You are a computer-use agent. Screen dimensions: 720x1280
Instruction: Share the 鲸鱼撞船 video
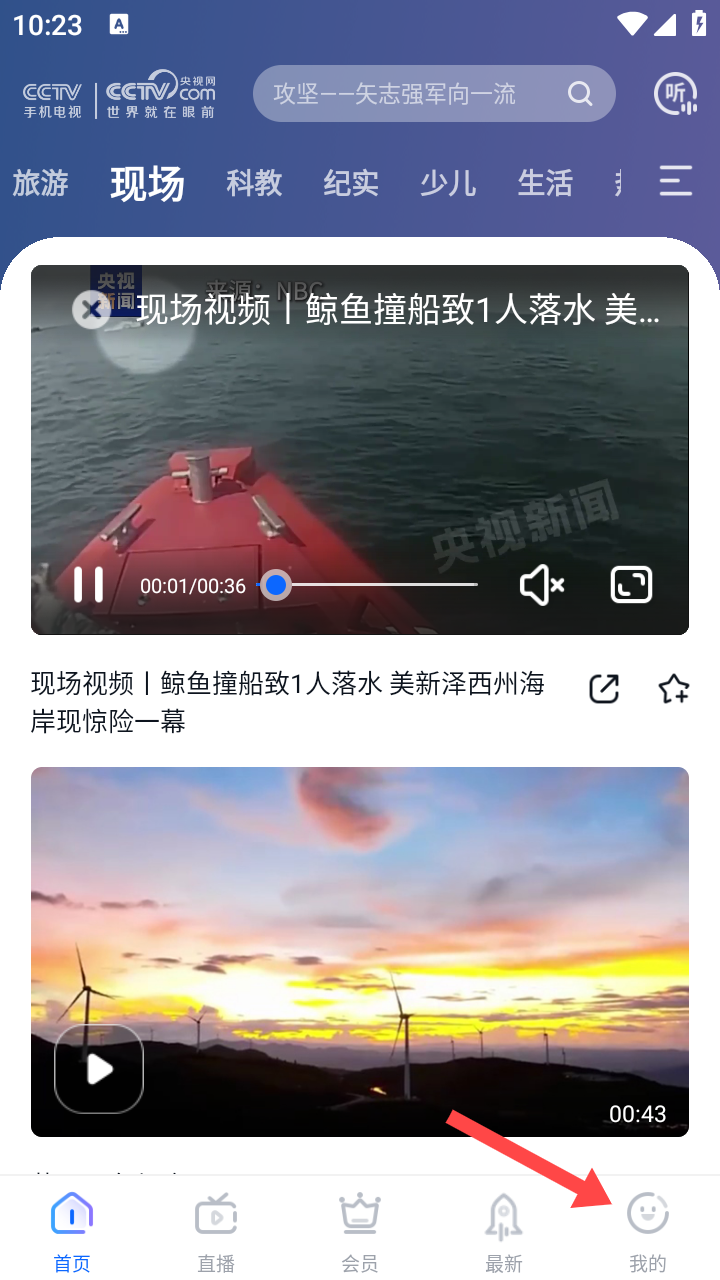click(x=604, y=688)
